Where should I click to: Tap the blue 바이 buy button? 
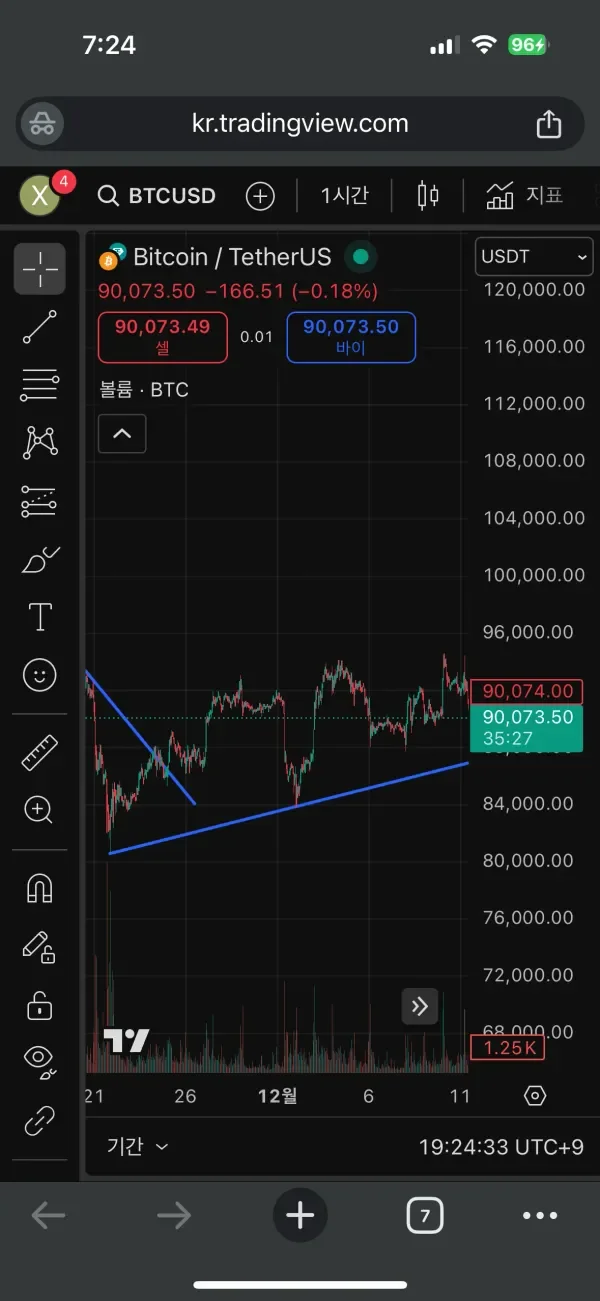350,337
